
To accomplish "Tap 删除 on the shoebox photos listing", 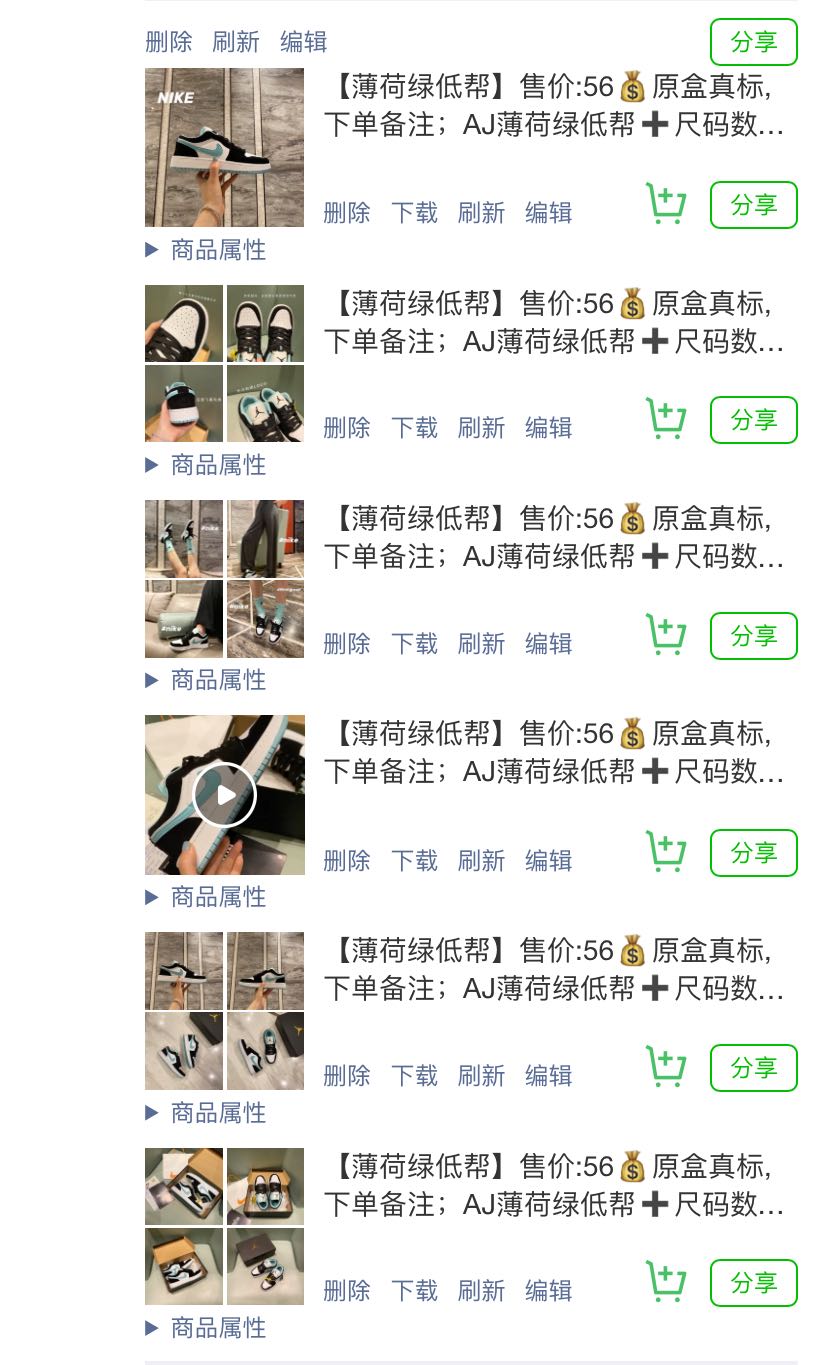I will 347,1291.
